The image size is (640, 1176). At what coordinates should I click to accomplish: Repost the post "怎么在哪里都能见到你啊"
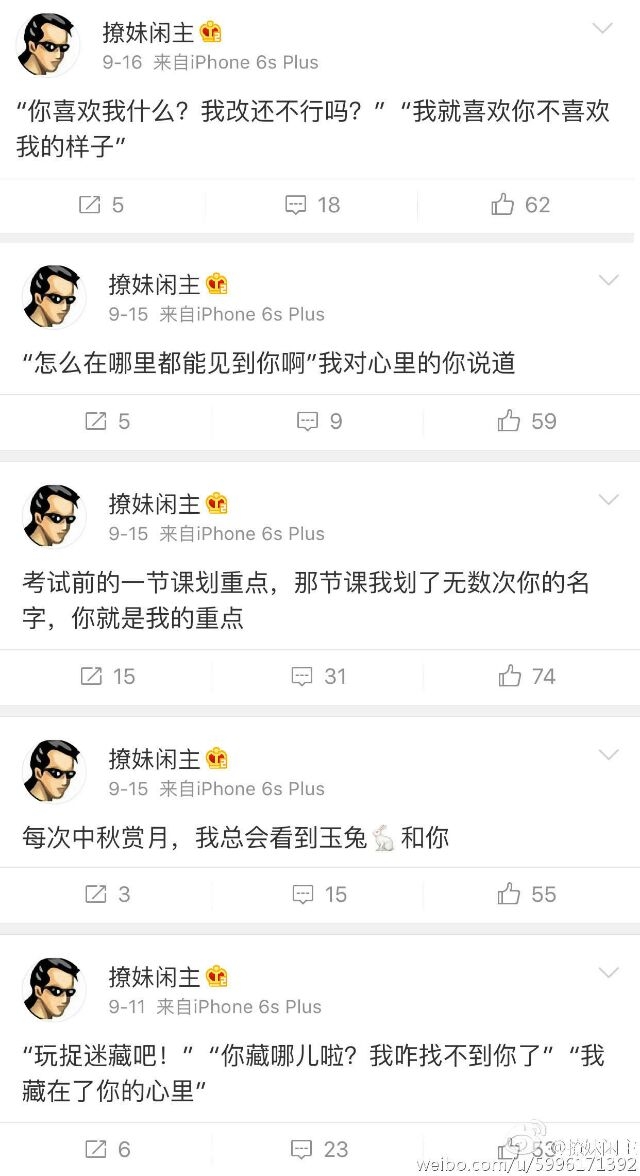(x=107, y=421)
